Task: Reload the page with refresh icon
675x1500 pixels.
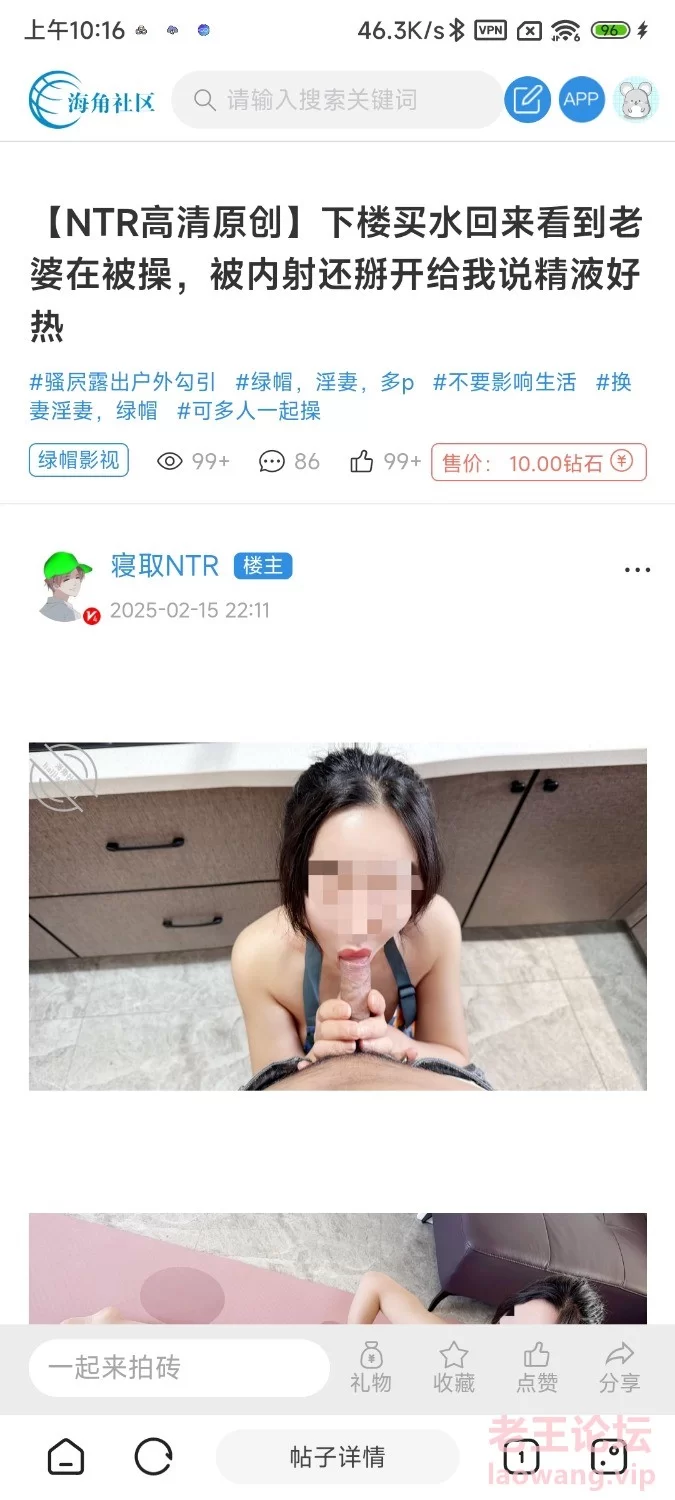Action: (x=153, y=1457)
